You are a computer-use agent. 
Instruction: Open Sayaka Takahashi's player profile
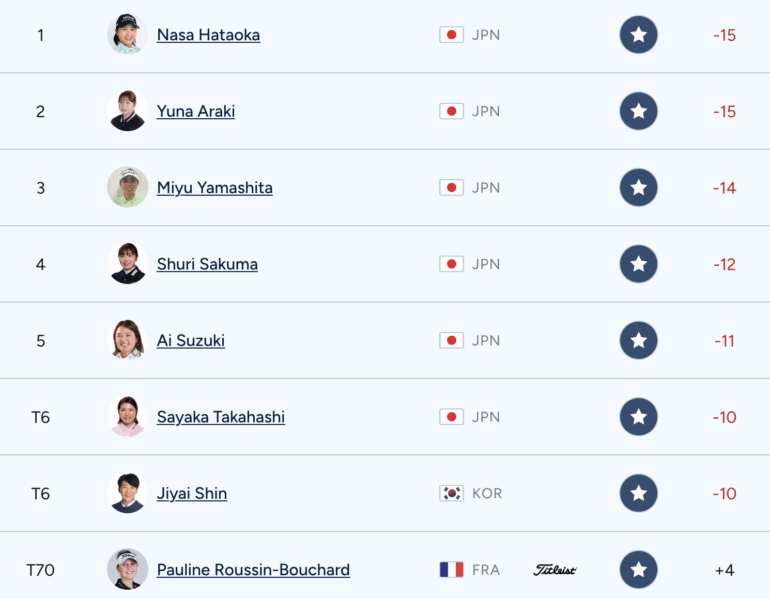point(220,417)
